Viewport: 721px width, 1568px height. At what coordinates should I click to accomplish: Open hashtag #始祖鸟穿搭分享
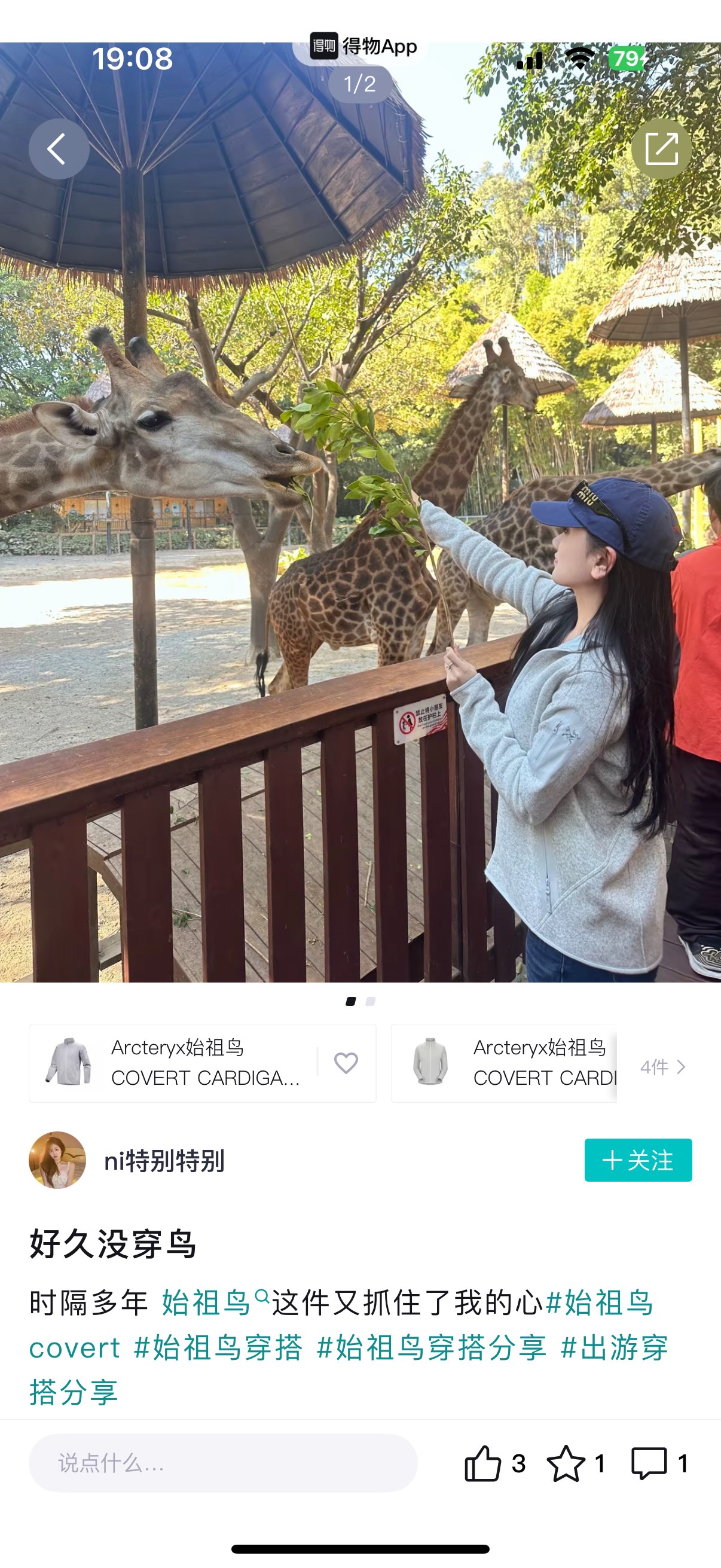(431, 1348)
